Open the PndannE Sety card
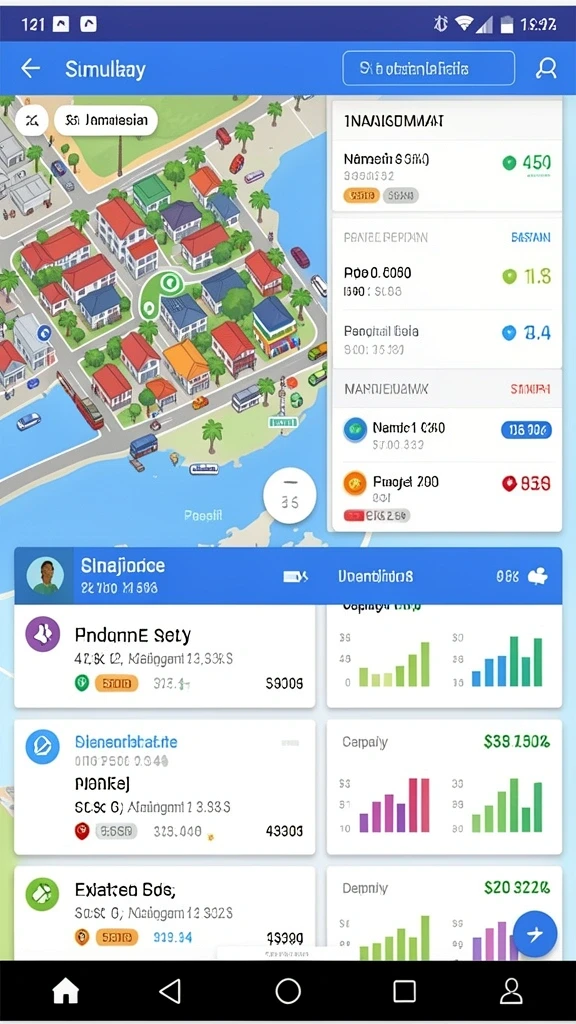576x1024 pixels. point(165,656)
